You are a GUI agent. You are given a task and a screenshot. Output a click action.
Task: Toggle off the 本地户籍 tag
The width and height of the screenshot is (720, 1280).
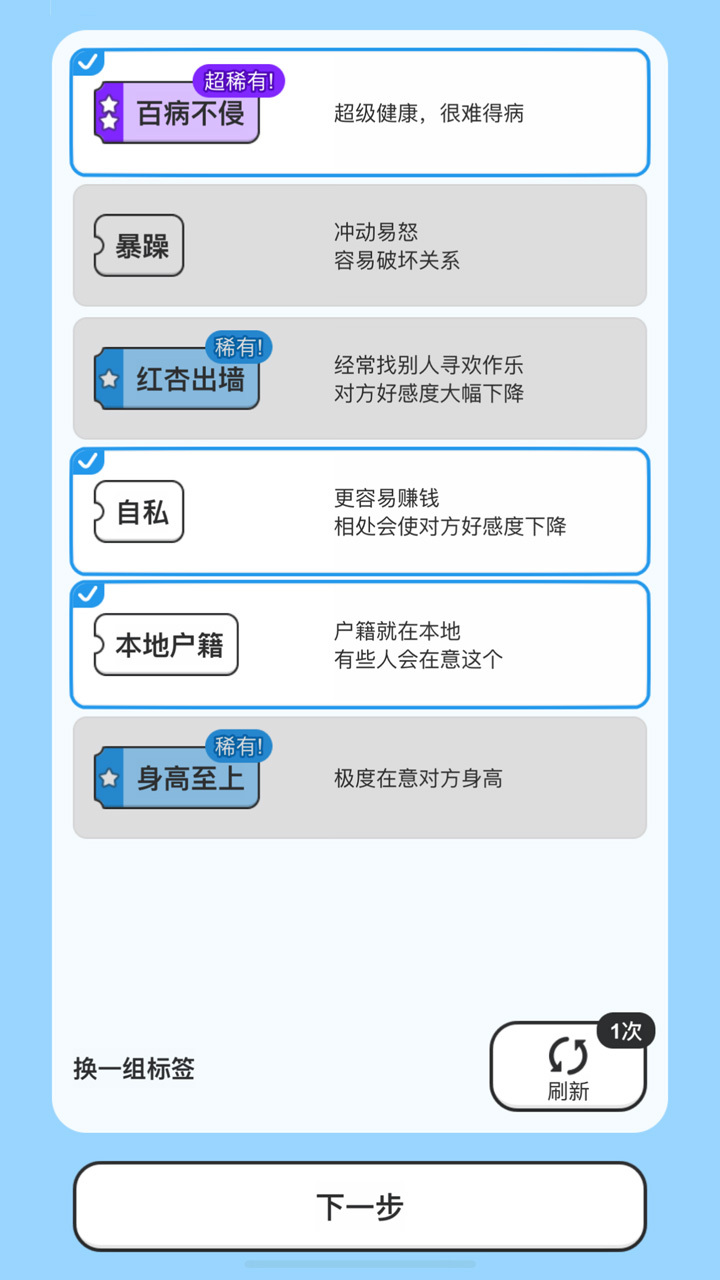point(87,595)
